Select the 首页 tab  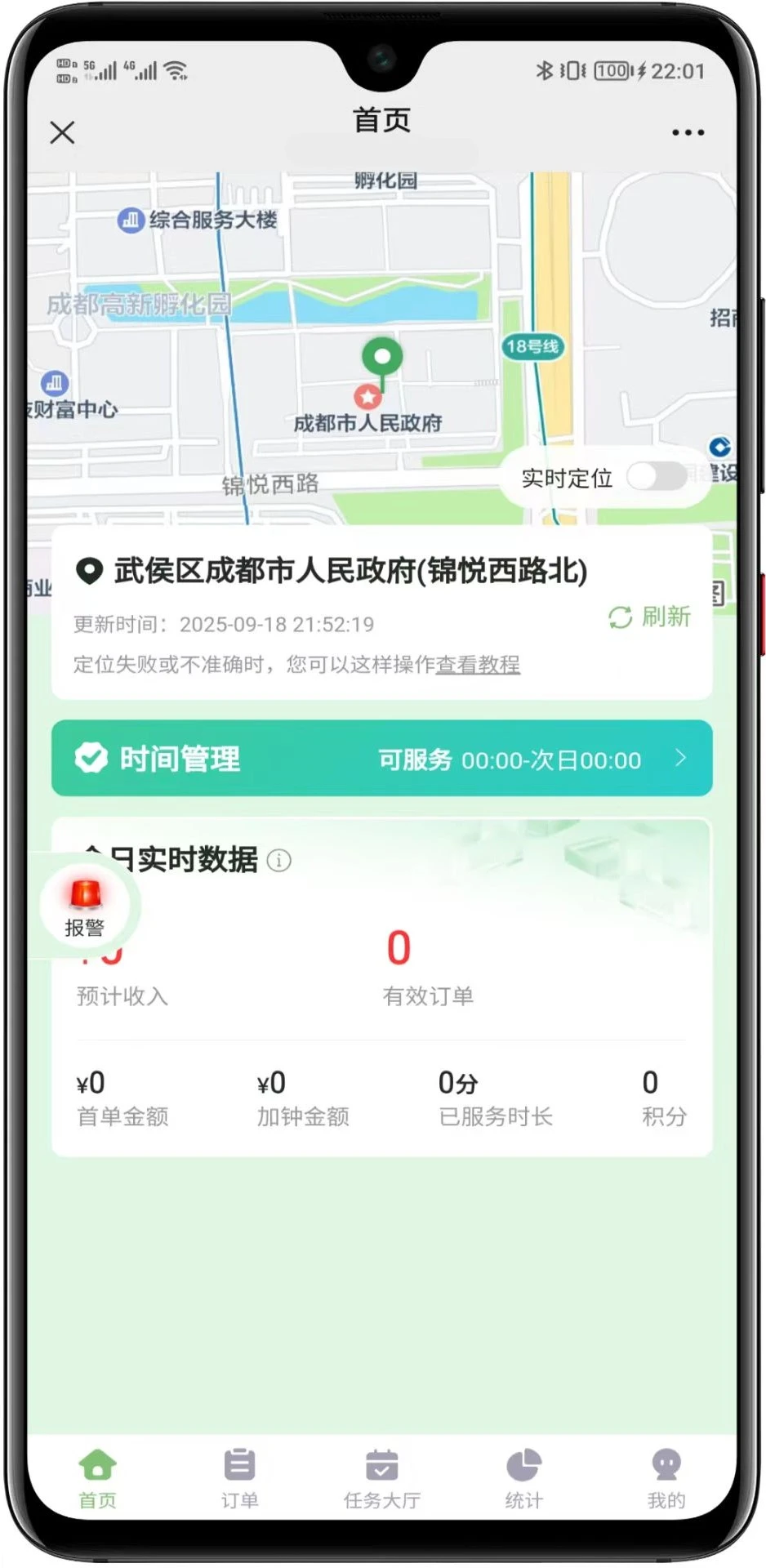point(98,1477)
